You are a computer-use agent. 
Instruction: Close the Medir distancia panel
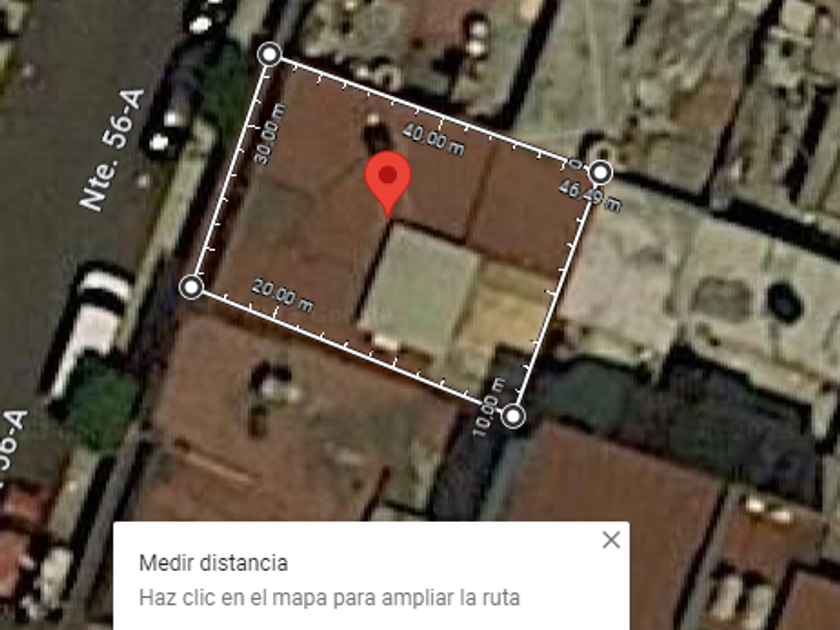[611, 541]
